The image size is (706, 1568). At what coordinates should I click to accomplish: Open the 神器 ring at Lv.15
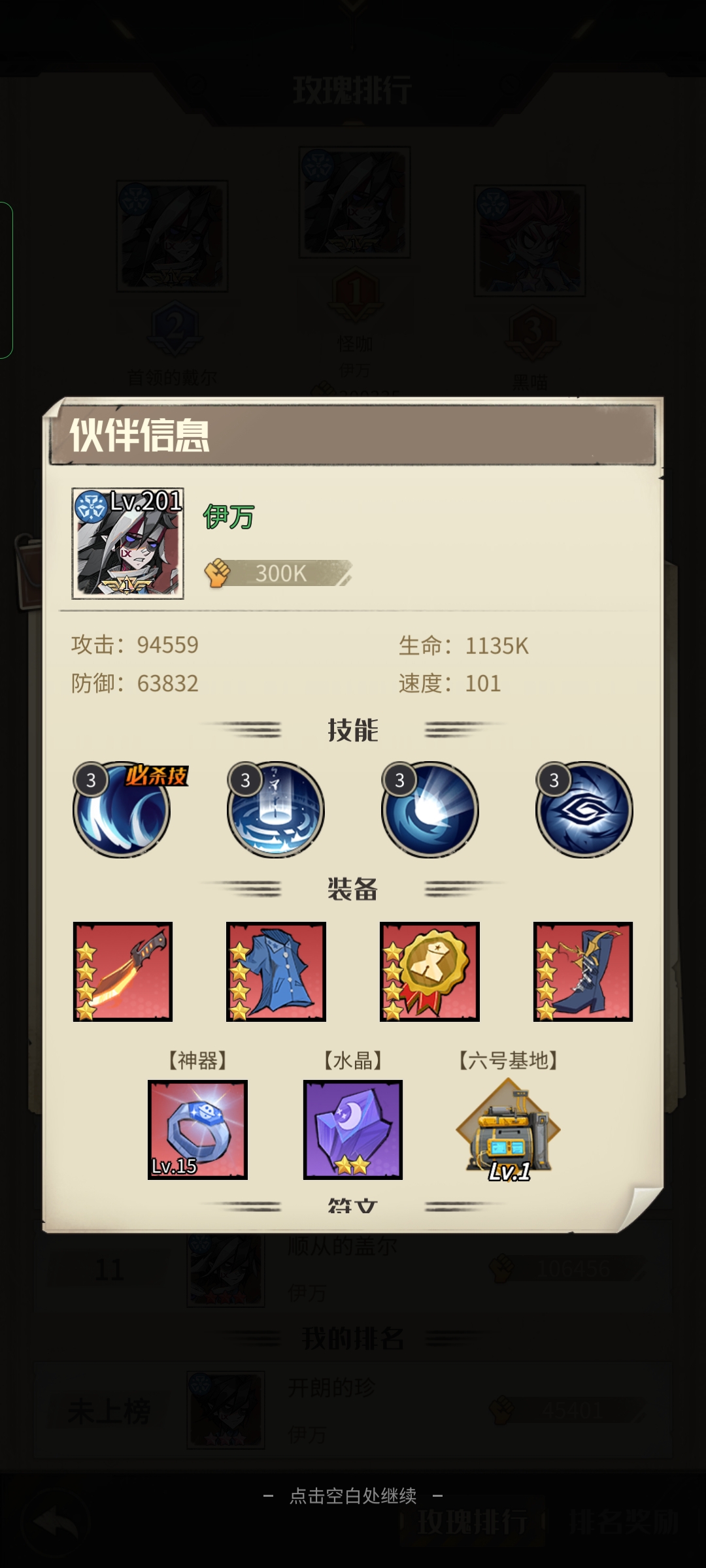click(197, 1130)
